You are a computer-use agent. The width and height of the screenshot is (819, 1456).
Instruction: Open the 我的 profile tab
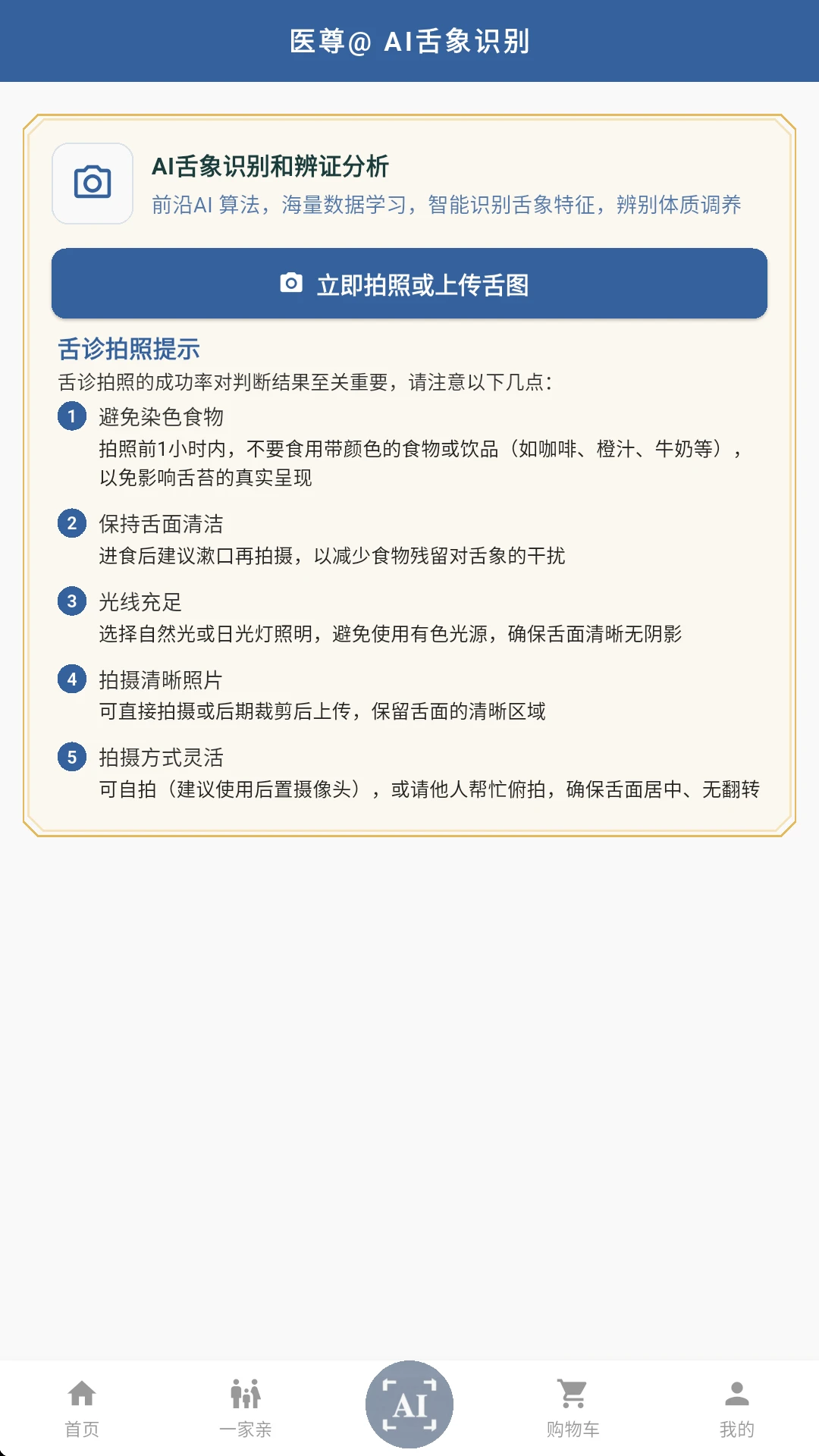(x=737, y=1408)
